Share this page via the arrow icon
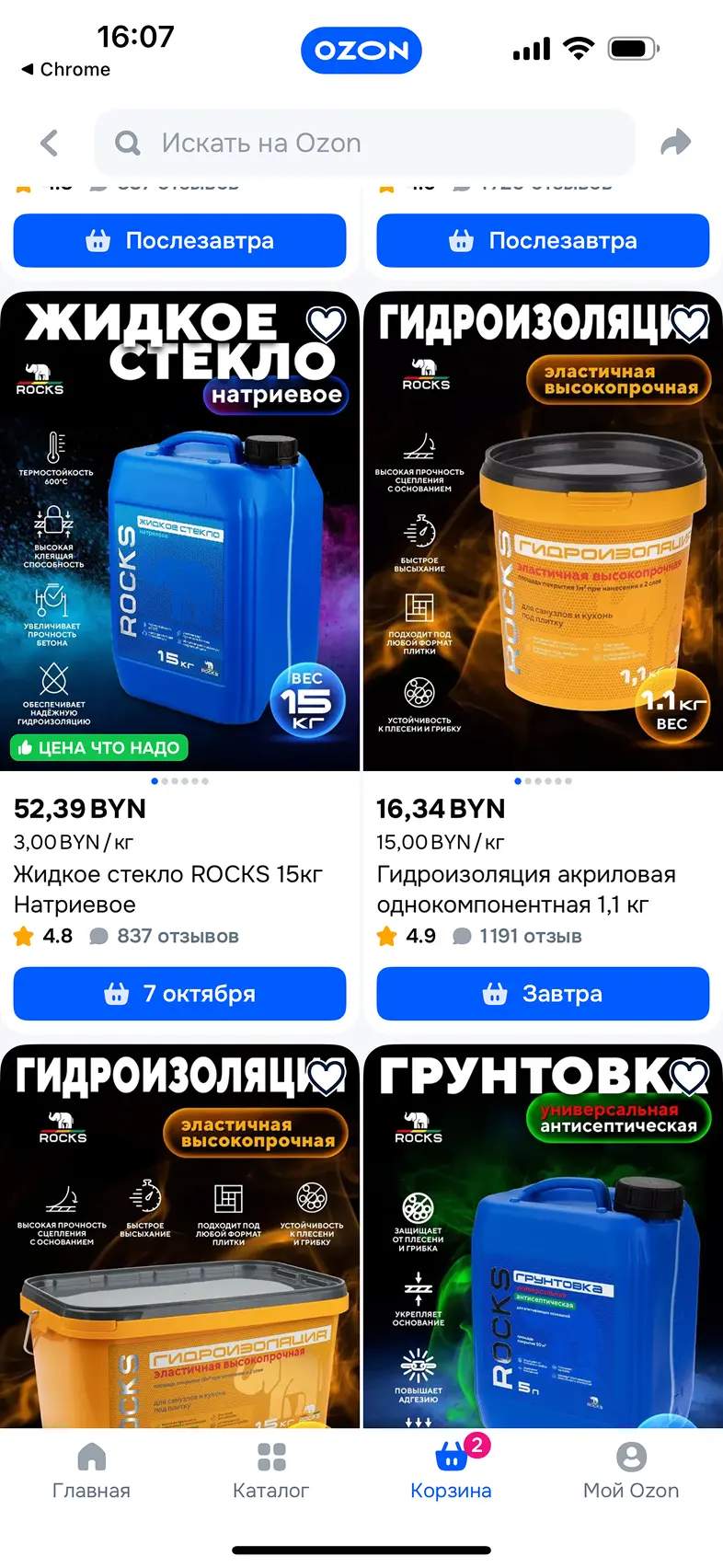The height and width of the screenshot is (1568, 723). point(675,143)
